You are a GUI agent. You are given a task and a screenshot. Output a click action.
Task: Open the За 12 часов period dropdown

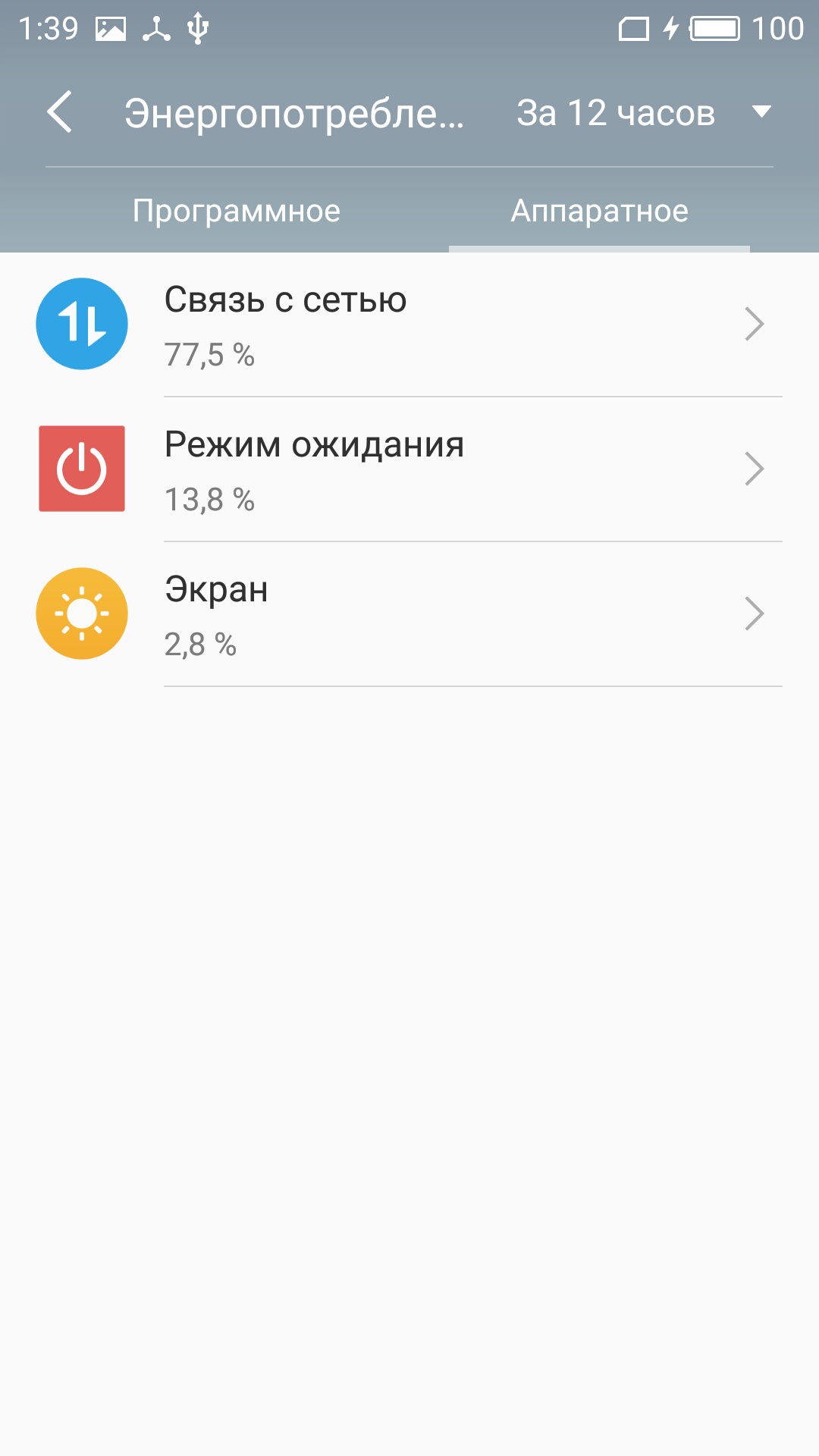[x=644, y=113]
